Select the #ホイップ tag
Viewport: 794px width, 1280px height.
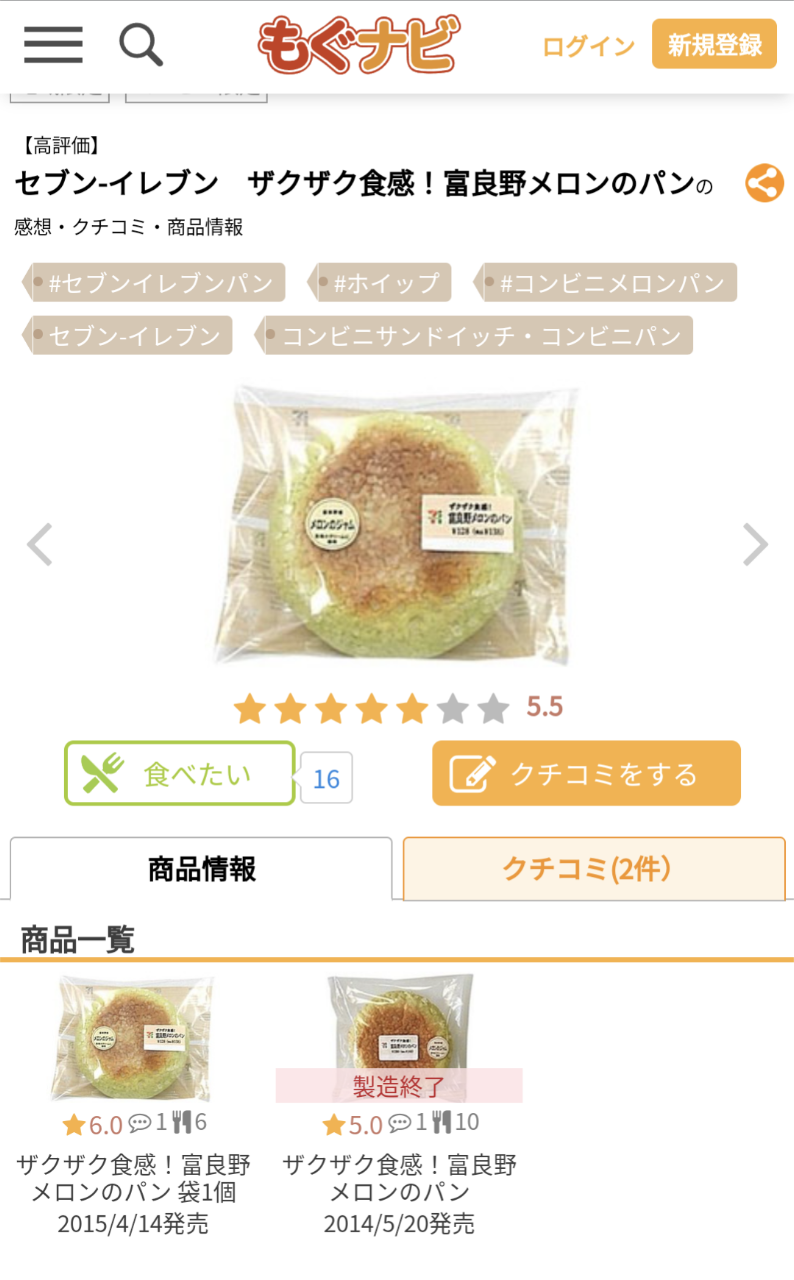[385, 283]
